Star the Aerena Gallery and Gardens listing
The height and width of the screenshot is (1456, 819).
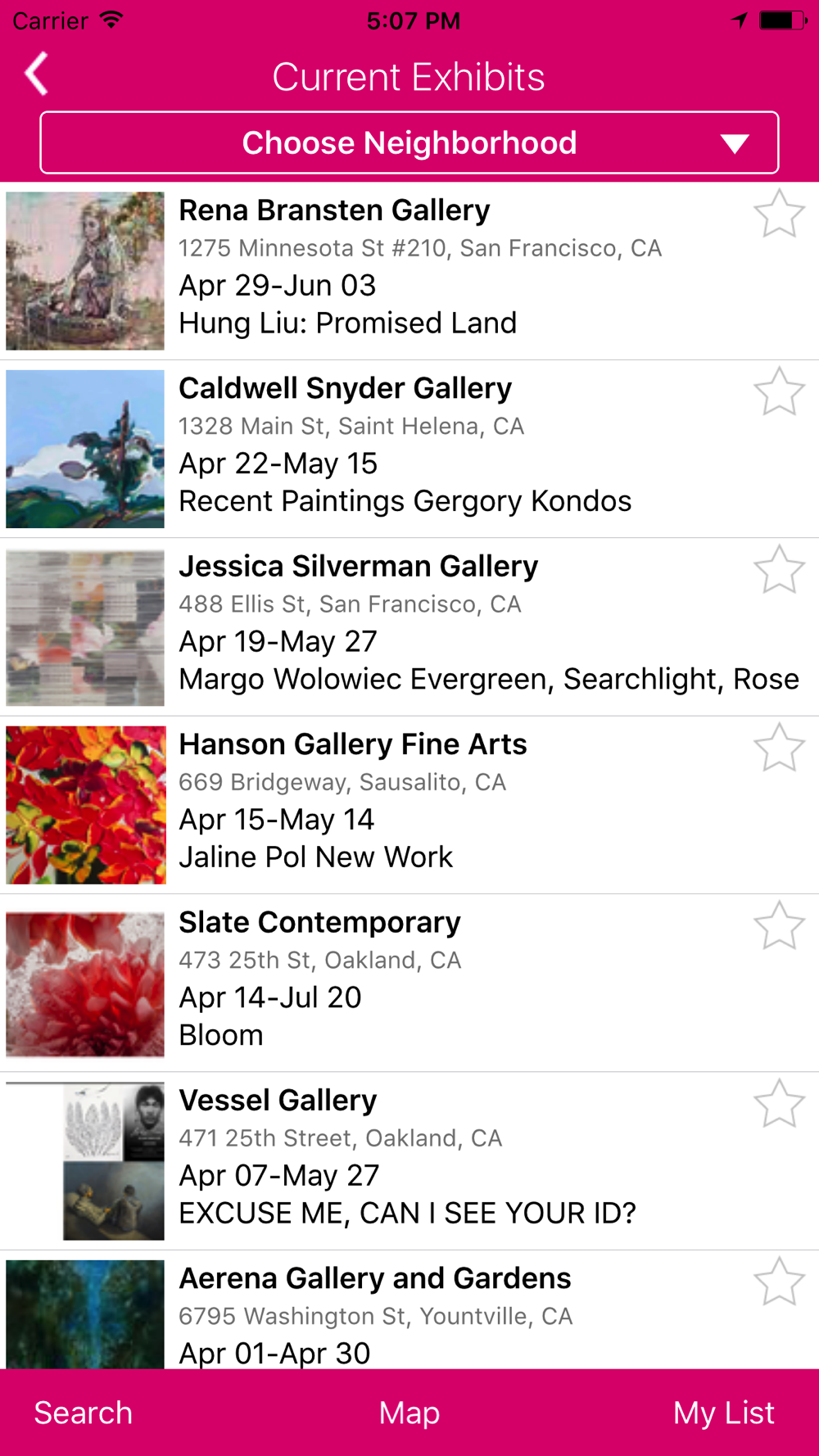pyautogui.click(x=779, y=1282)
